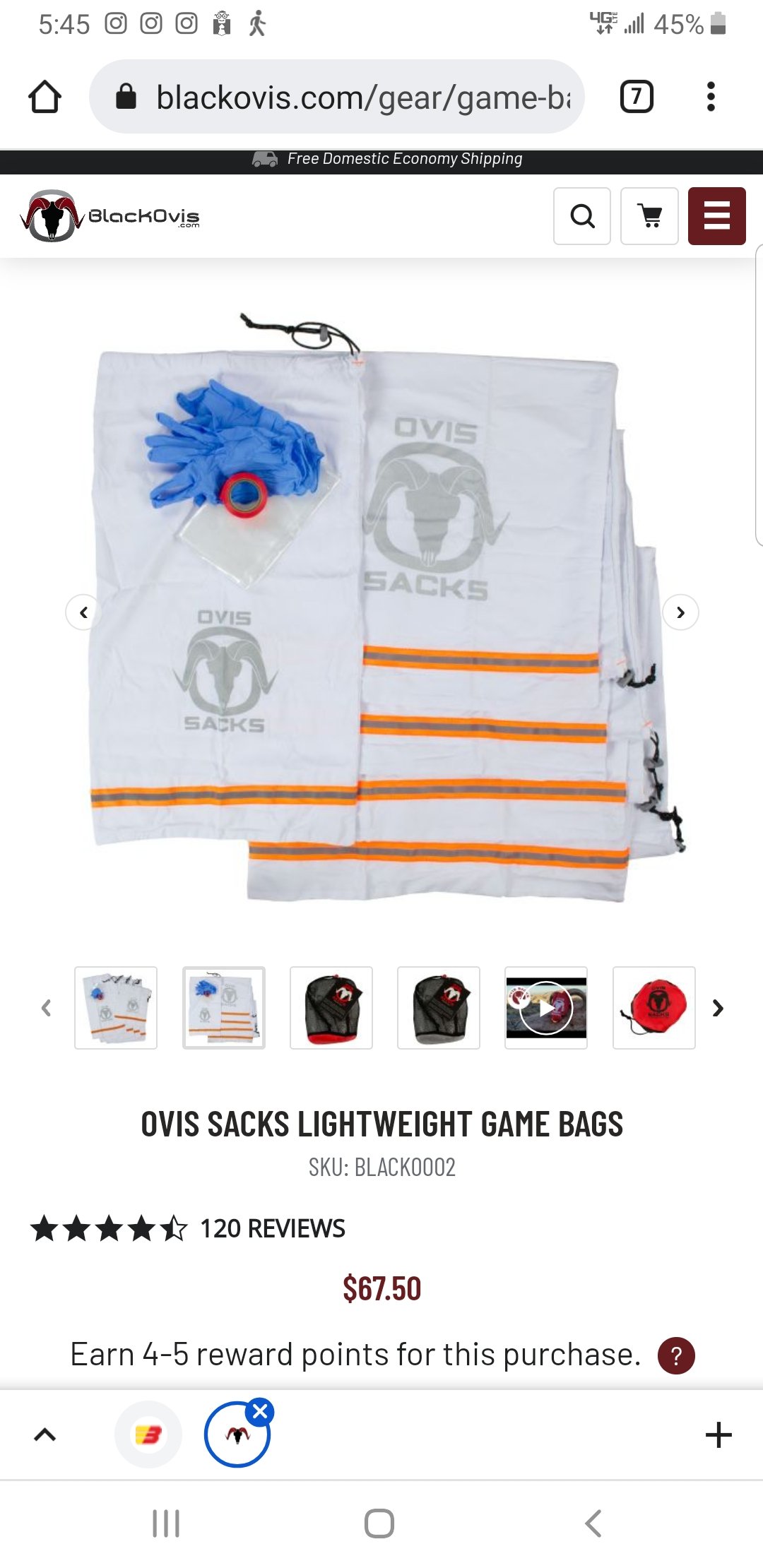This screenshot has width=763, height=1568.
Task: Add a new browser tab
Action: (x=718, y=1435)
